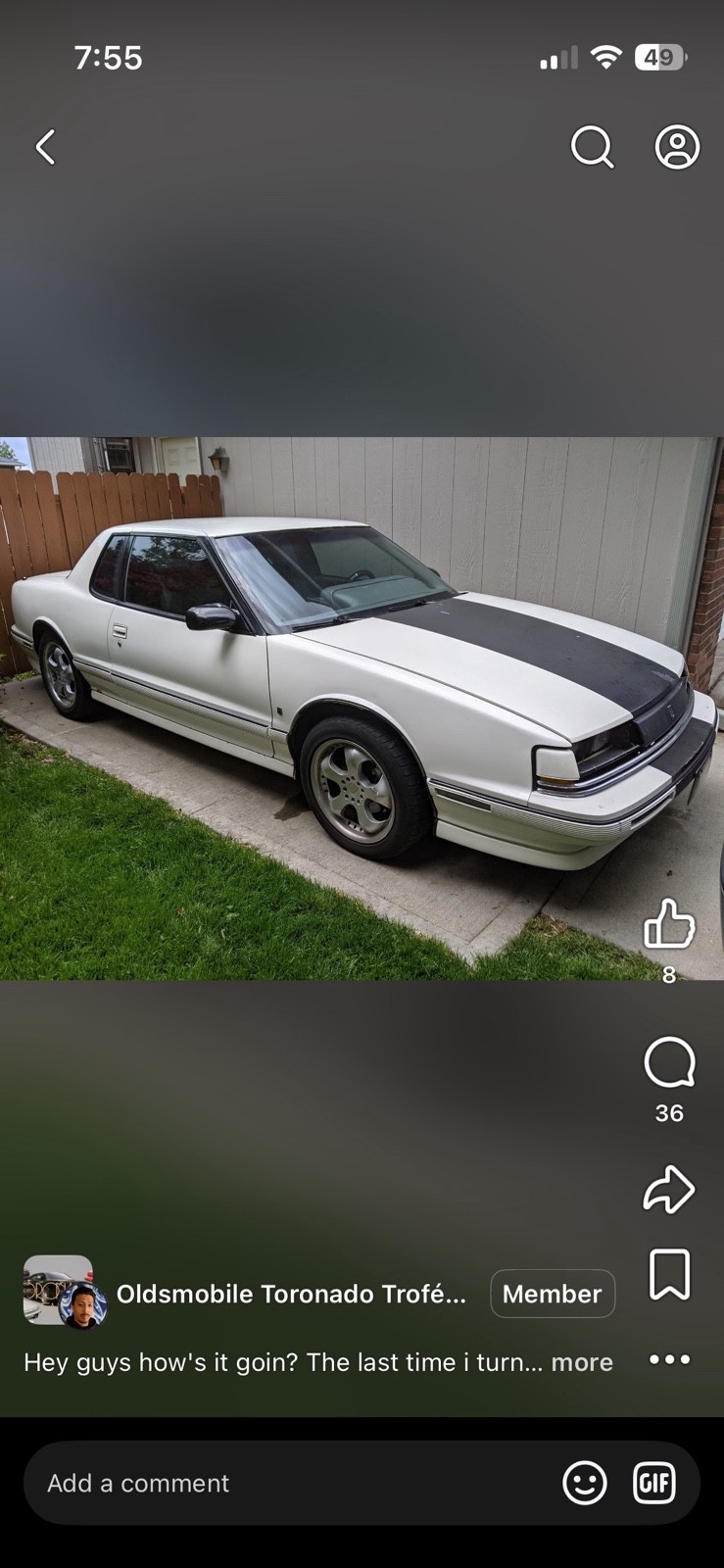Image resolution: width=724 pixels, height=1568 pixels.
Task: Open the GIF selector
Action: (654, 1483)
